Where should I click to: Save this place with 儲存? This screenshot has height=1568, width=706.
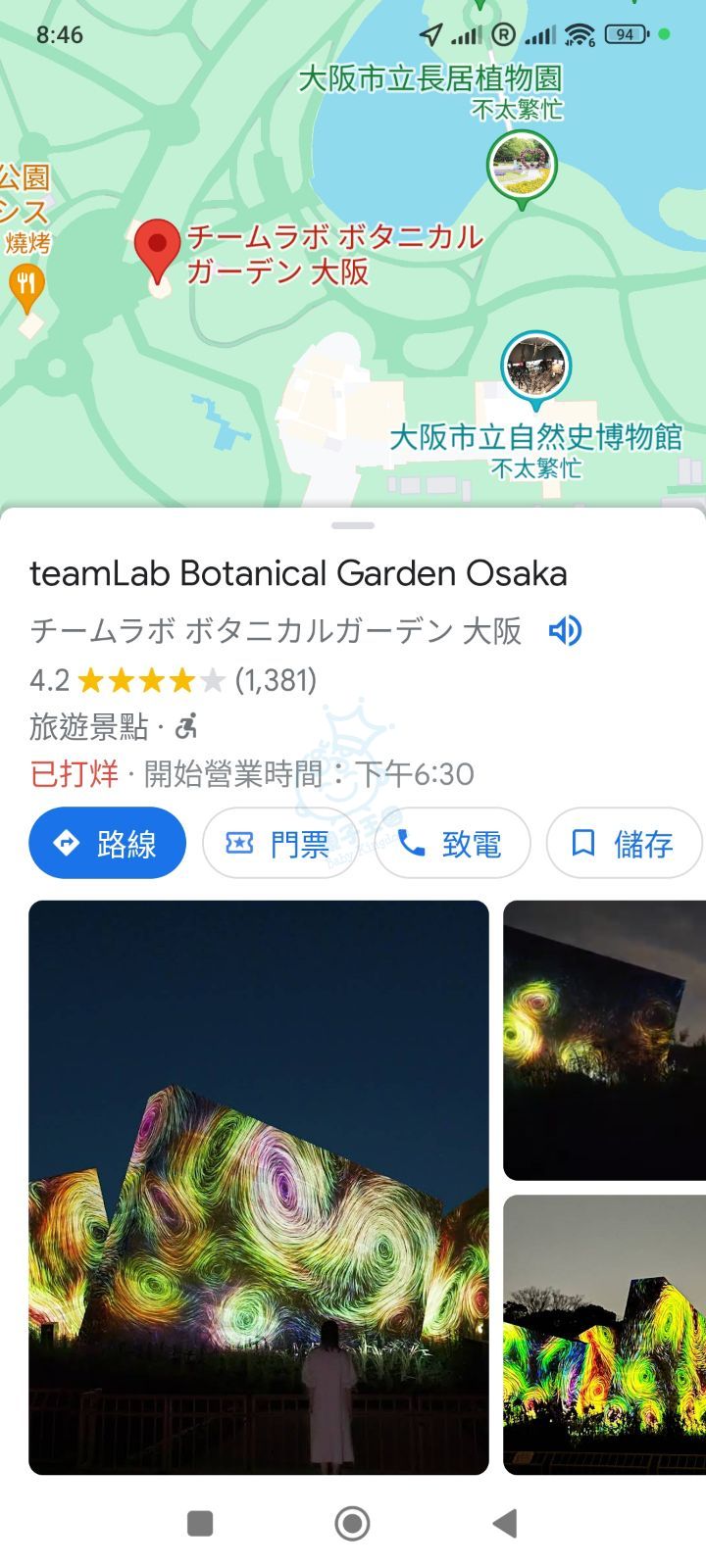(624, 843)
